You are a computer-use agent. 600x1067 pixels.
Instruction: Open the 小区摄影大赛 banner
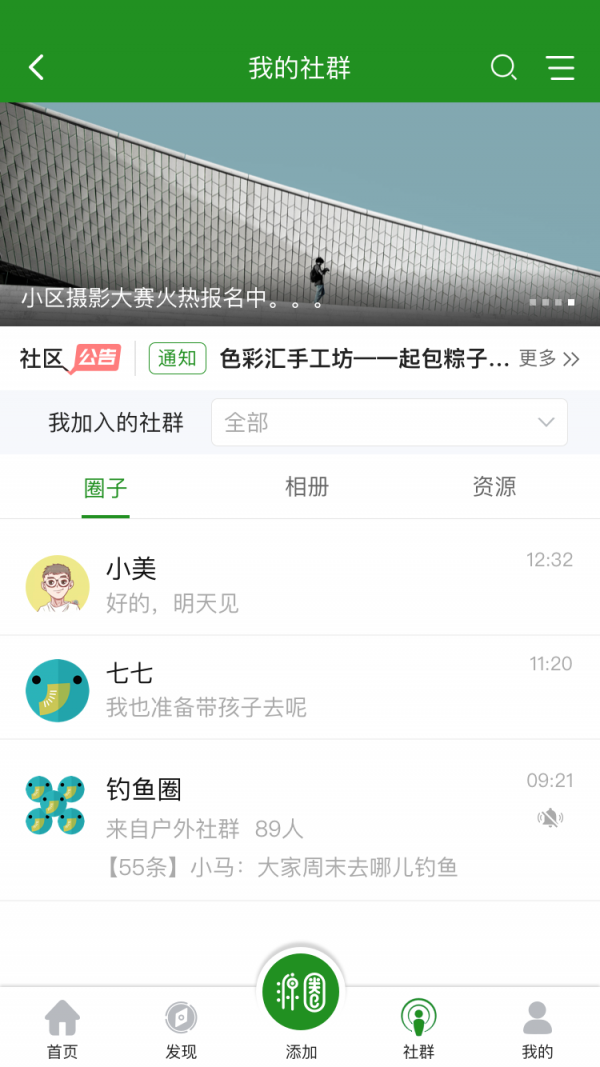pyautogui.click(x=300, y=214)
